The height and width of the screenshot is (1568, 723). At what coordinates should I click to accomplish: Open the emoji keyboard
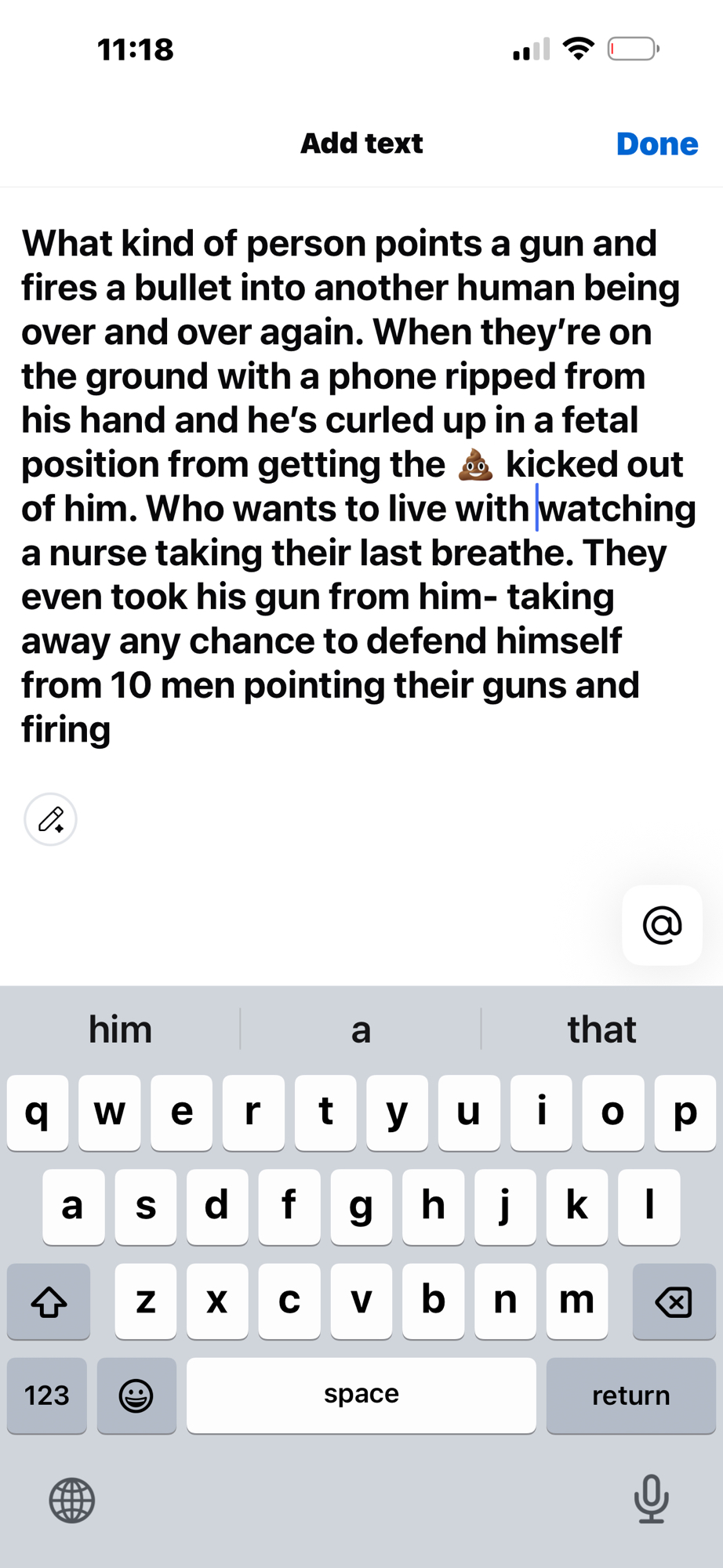click(x=136, y=1396)
